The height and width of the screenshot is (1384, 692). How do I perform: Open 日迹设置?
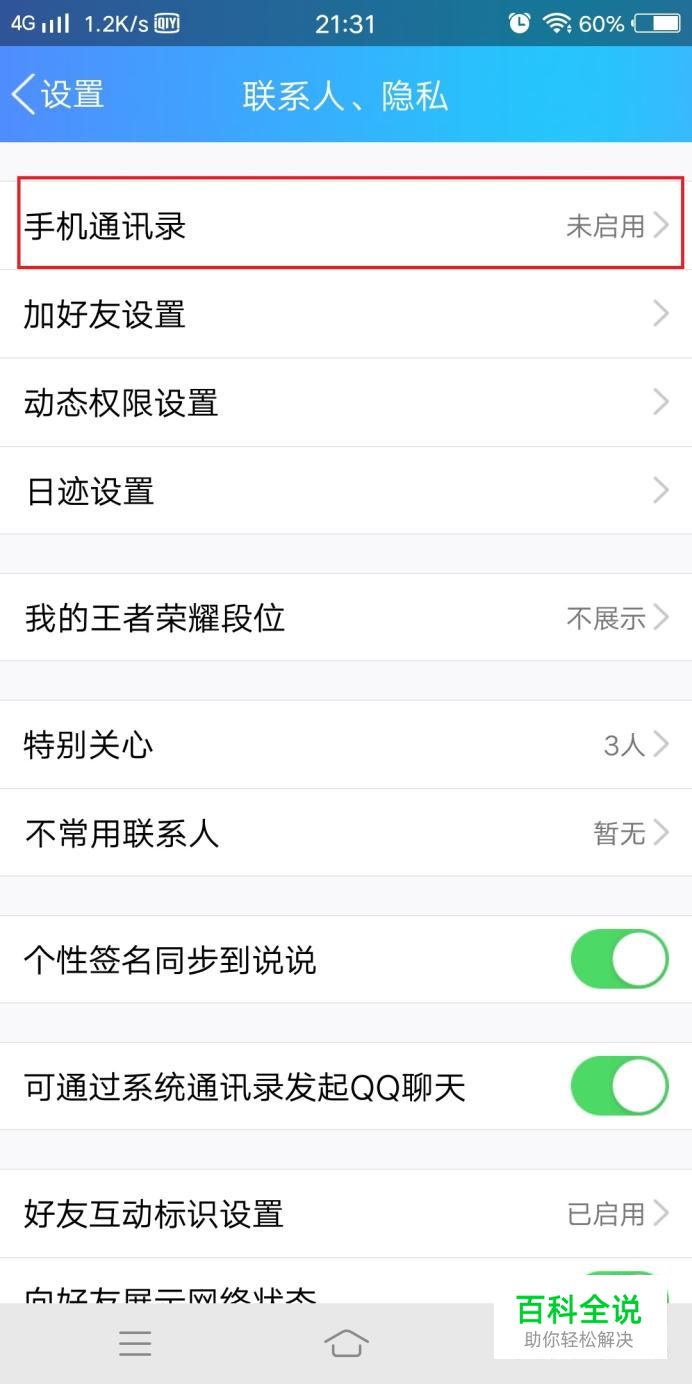click(x=346, y=490)
